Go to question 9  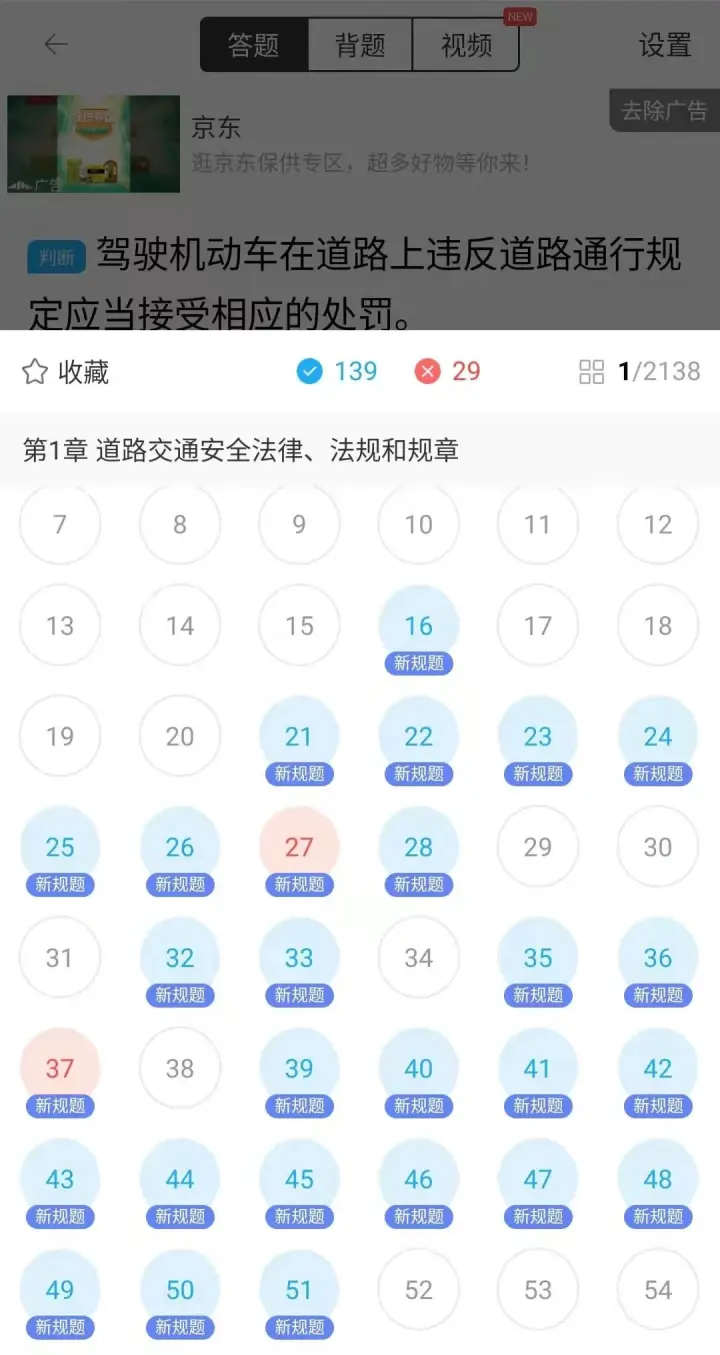pos(299,524)
